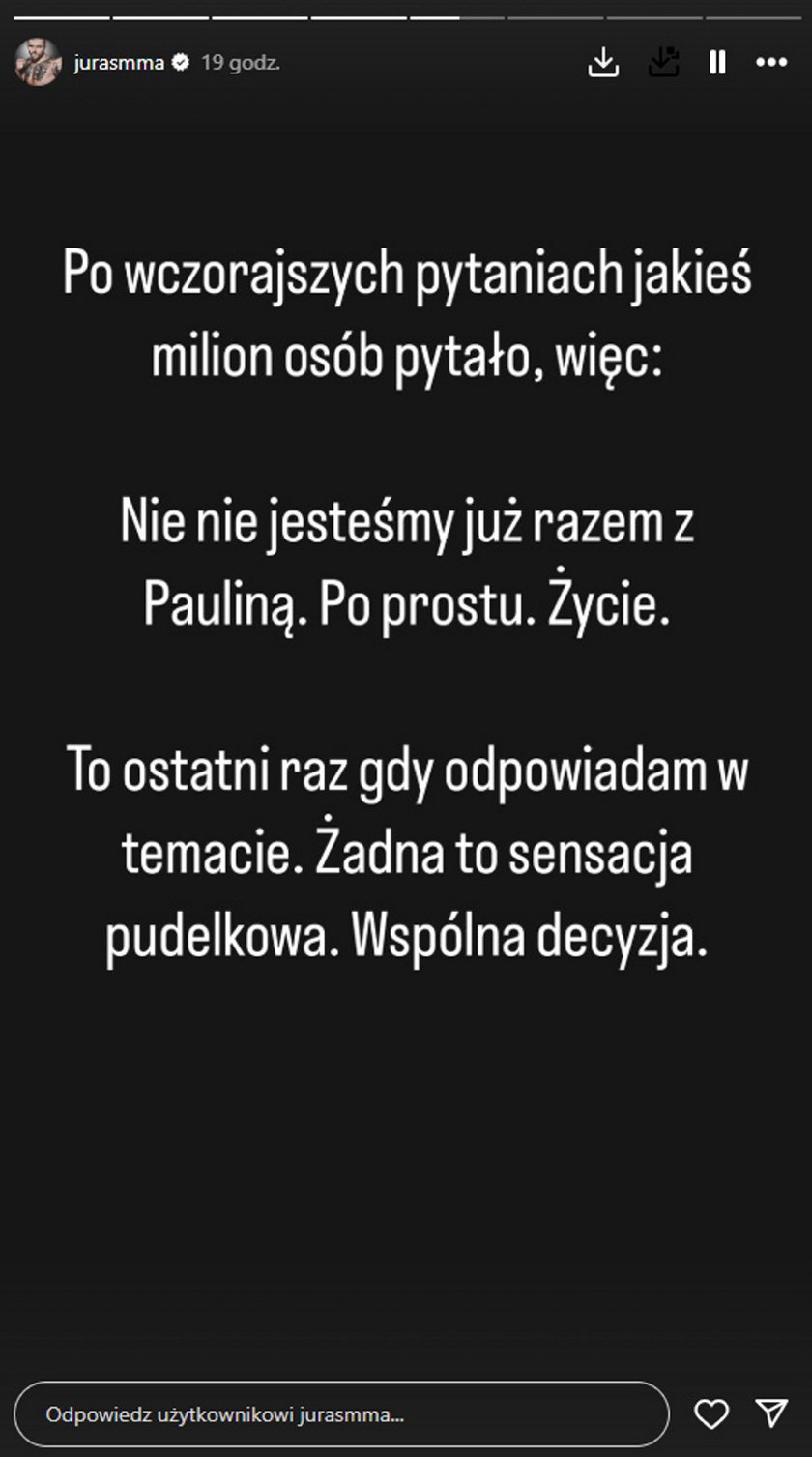Image resolution: width=812 pixels, height=1457 pixels.
Task: Open jurasmma's profile picture
Action: [38, 63]
